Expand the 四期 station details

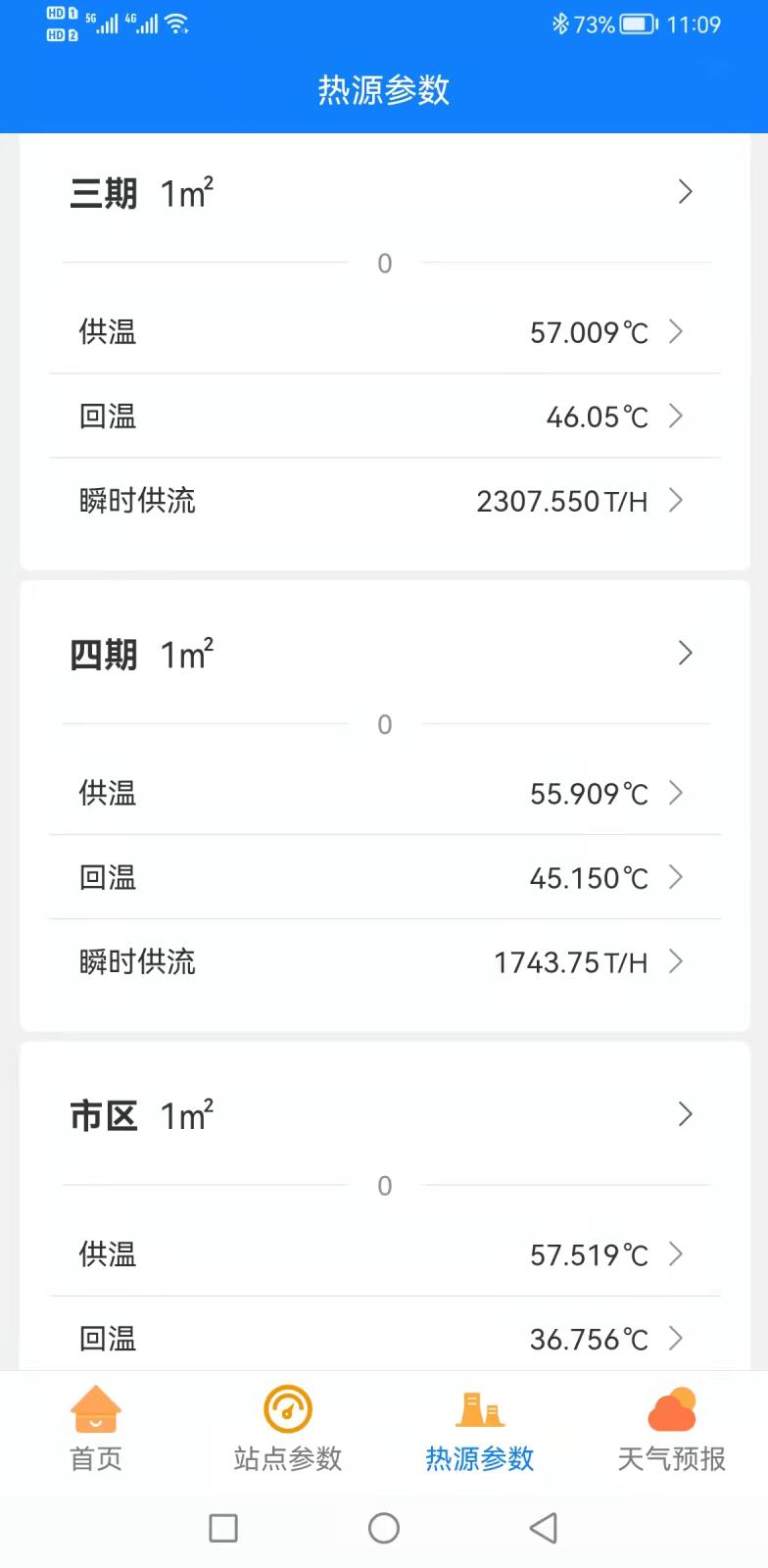(x=685, y=654)
